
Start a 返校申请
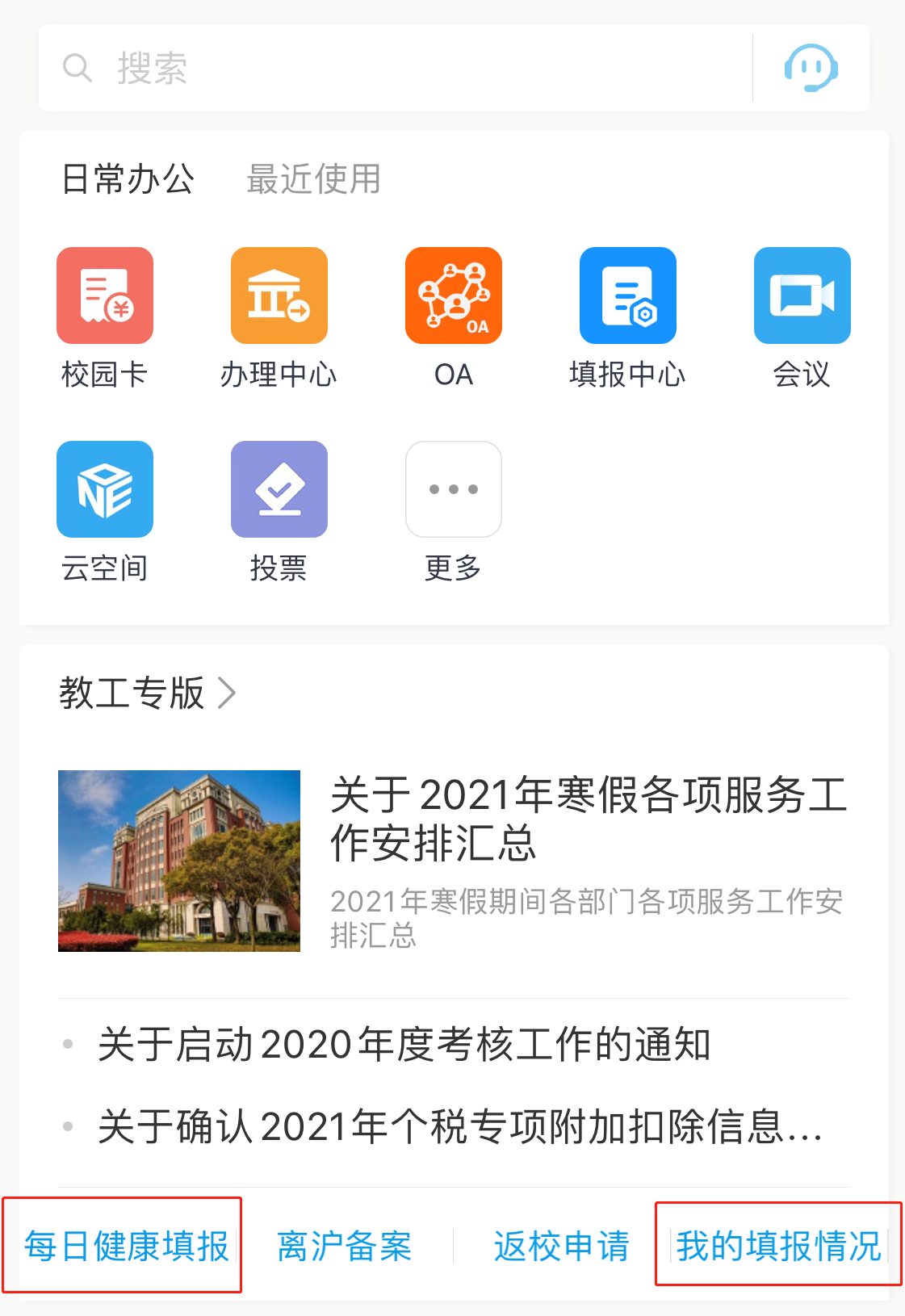562,1246
